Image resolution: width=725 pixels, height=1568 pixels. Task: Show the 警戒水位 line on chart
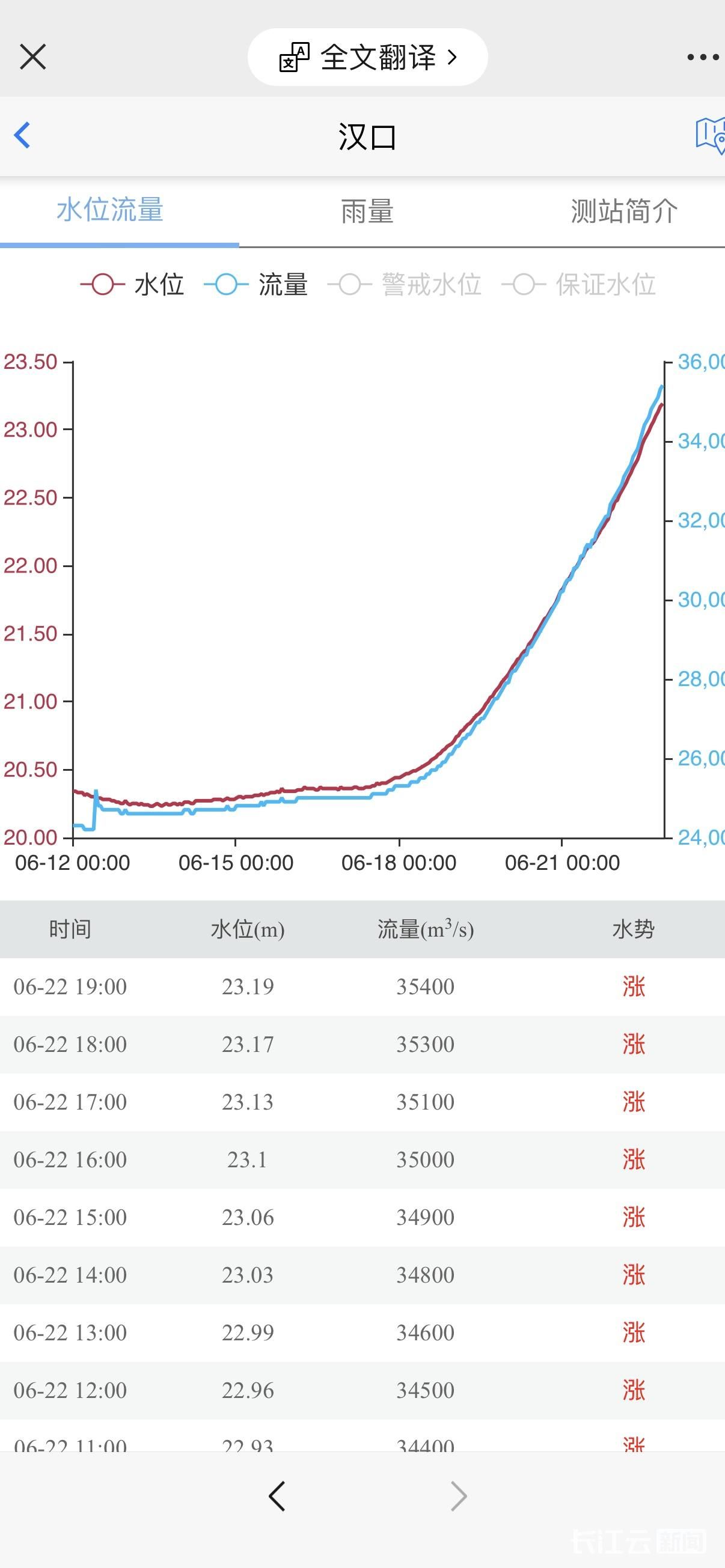tap(405, 284)
